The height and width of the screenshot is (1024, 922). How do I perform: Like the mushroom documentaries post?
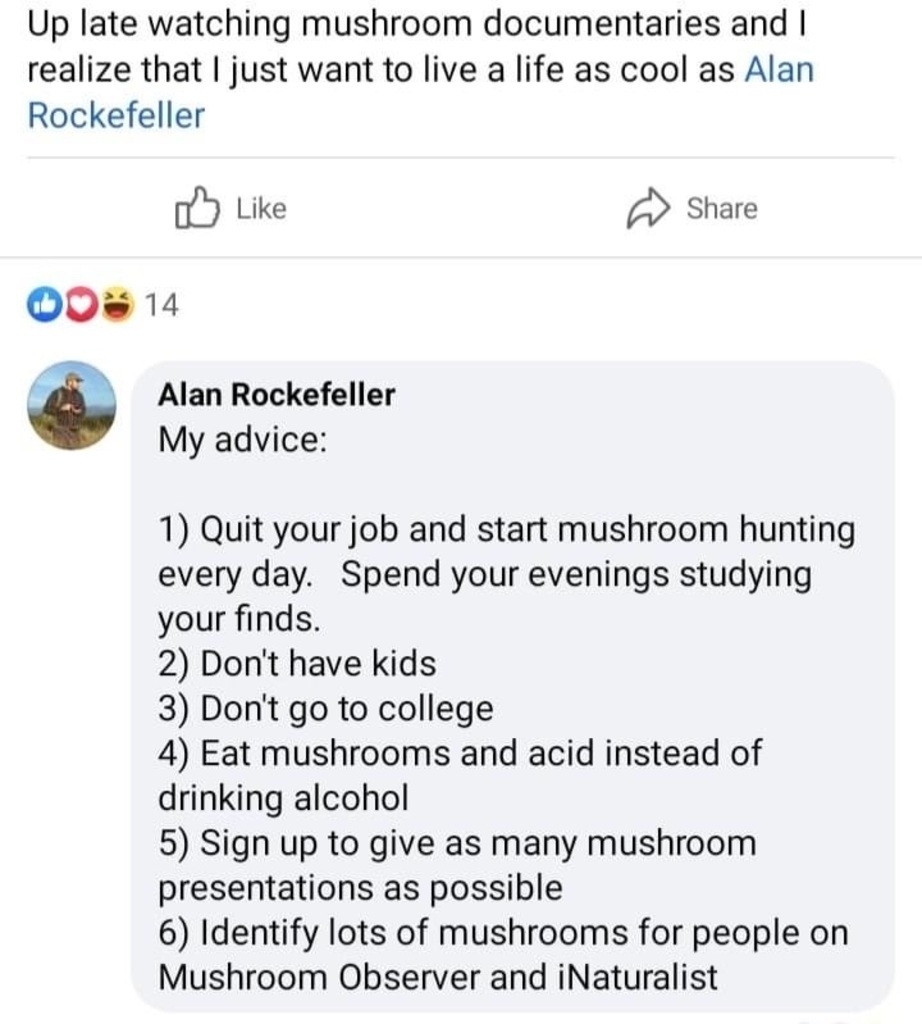pyautogui.click(x=231, y=208)
